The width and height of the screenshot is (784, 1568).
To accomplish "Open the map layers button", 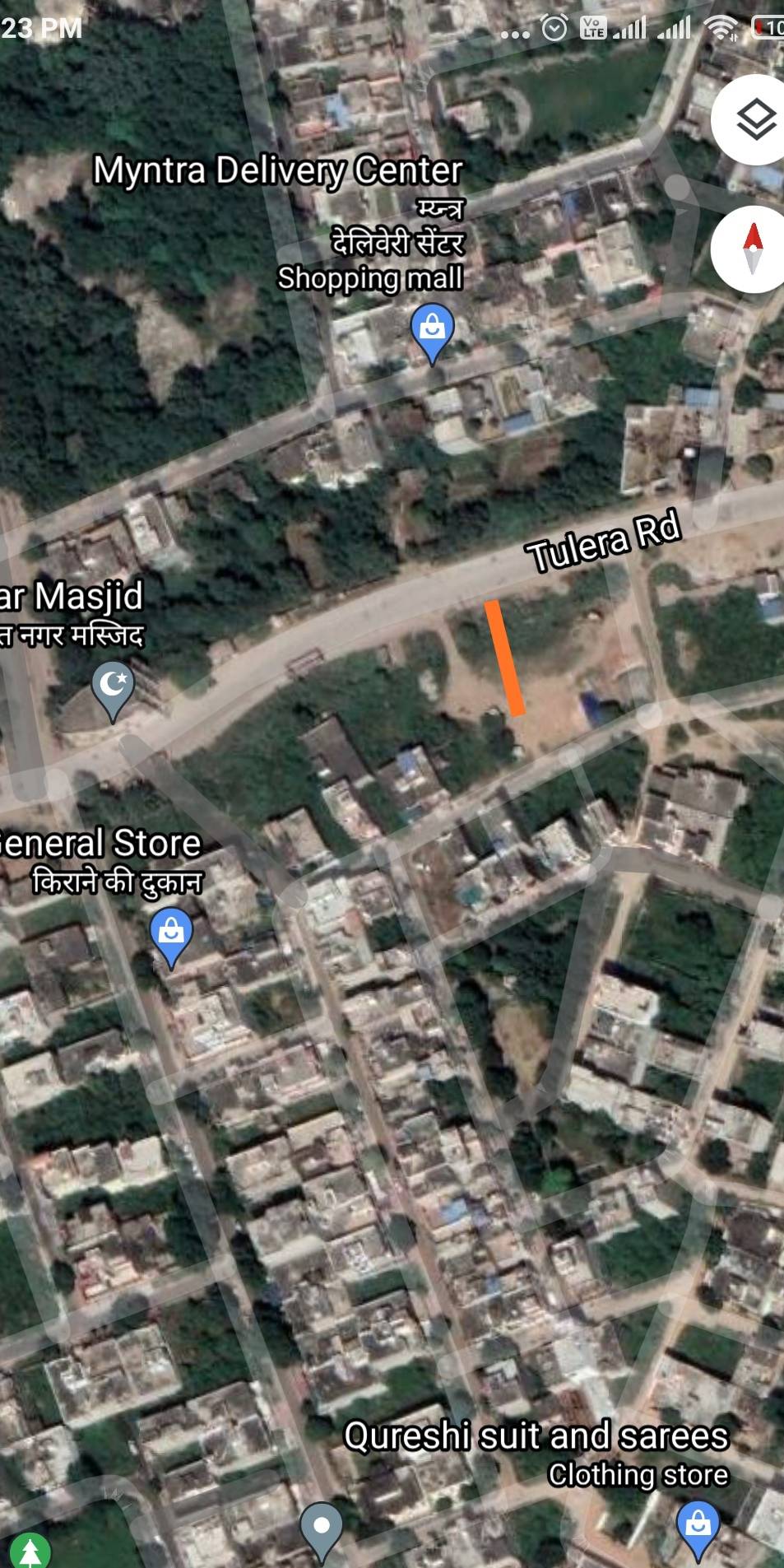I will click(x=754, y=120).
